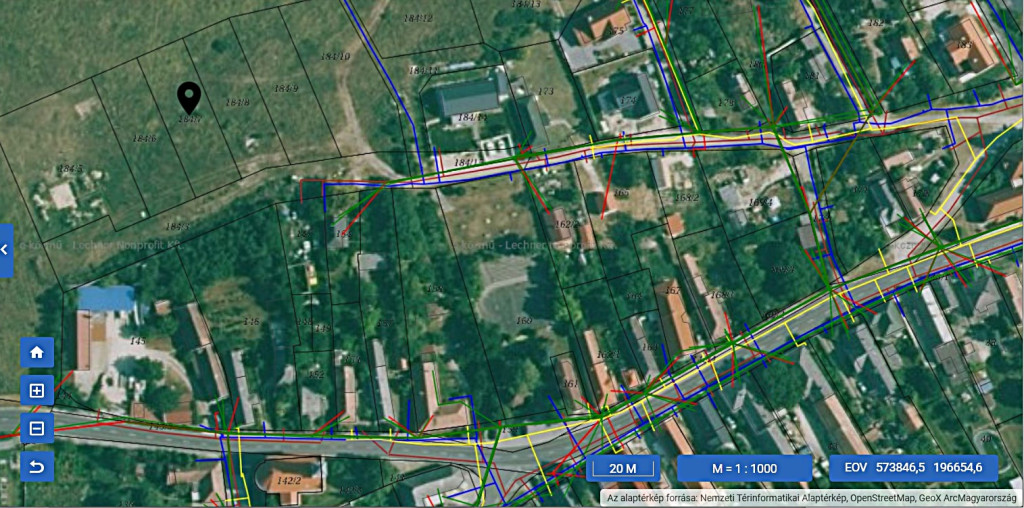The height and width of the screenshot is (508, 1024).
Task: Open the M = 1 : 1000 scale selector
Action: 744,468
